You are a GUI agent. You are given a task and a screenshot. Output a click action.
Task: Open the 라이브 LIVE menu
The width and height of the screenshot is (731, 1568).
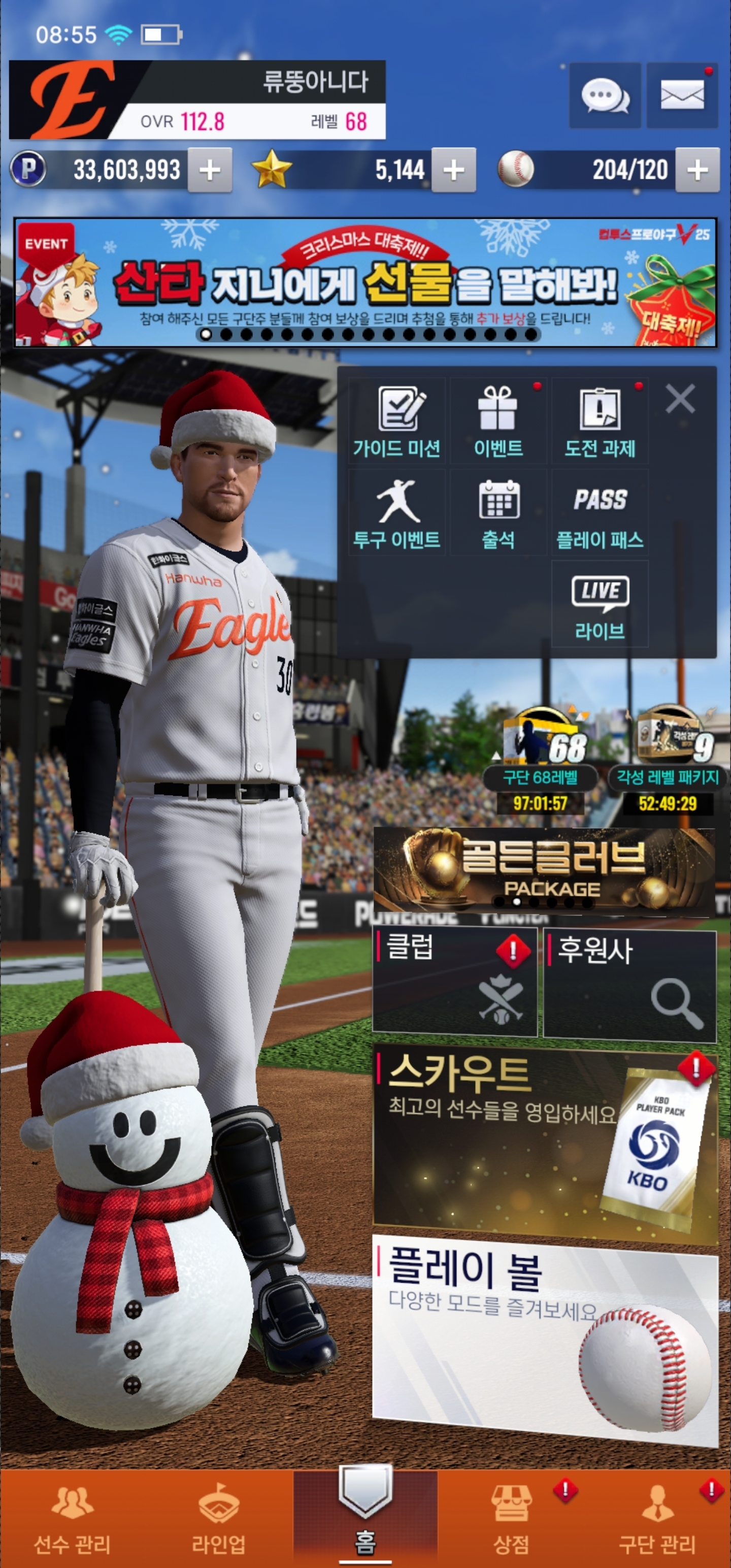pyautogui.click(x=600, y=604)
